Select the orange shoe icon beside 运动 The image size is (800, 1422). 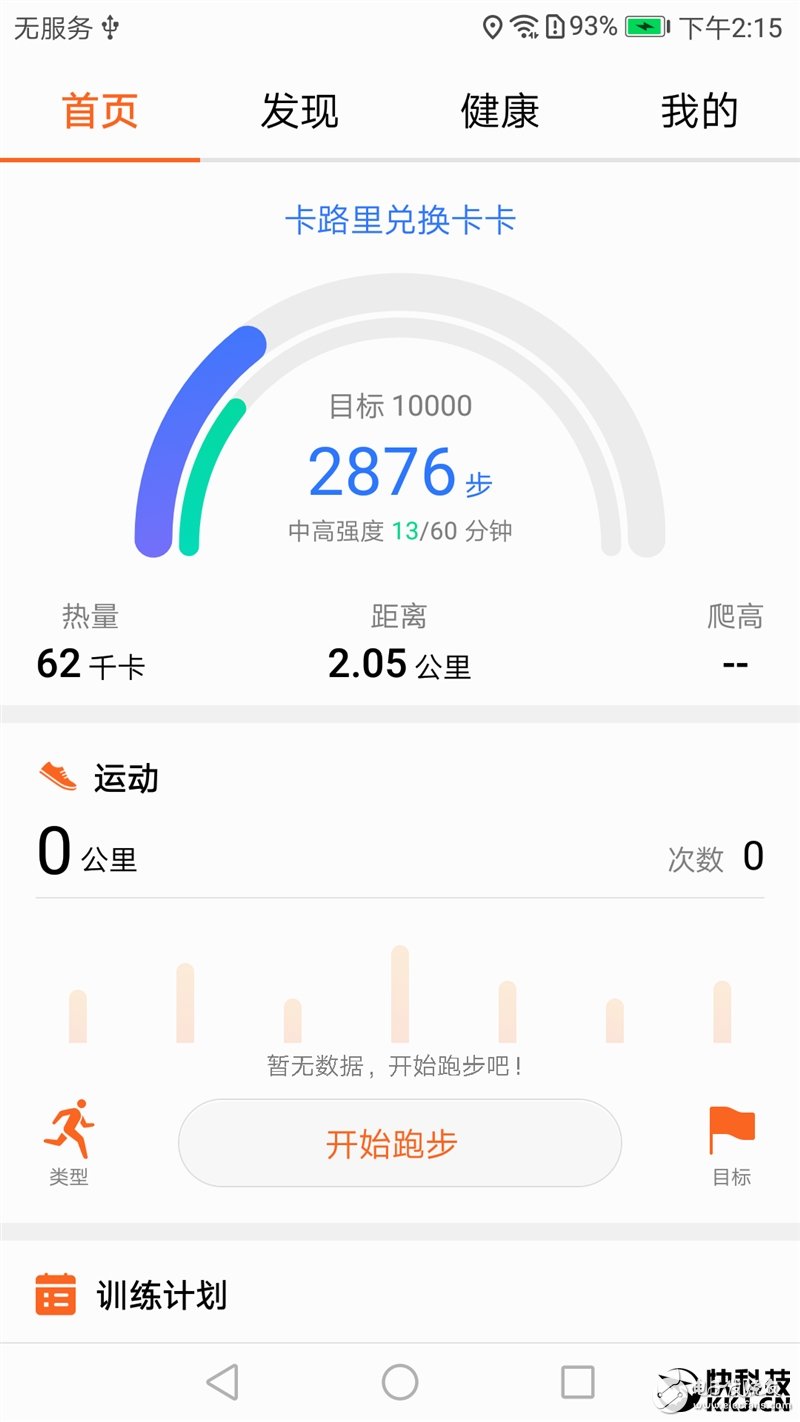pos(56,778)
